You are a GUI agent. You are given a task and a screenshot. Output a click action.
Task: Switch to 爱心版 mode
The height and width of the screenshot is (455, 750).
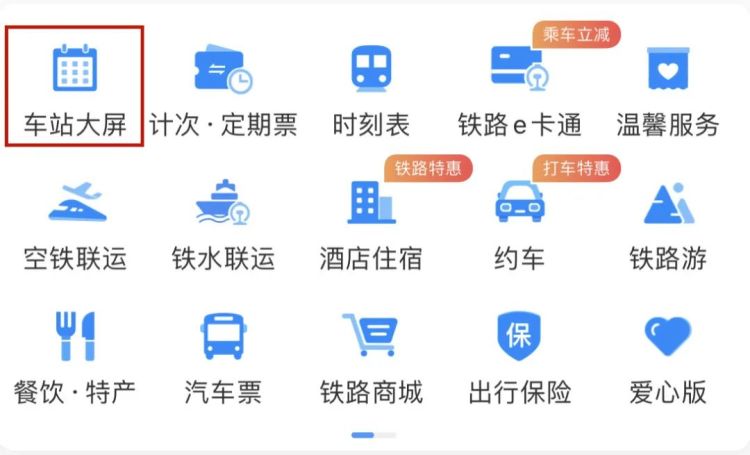click(x=668, y=354)
